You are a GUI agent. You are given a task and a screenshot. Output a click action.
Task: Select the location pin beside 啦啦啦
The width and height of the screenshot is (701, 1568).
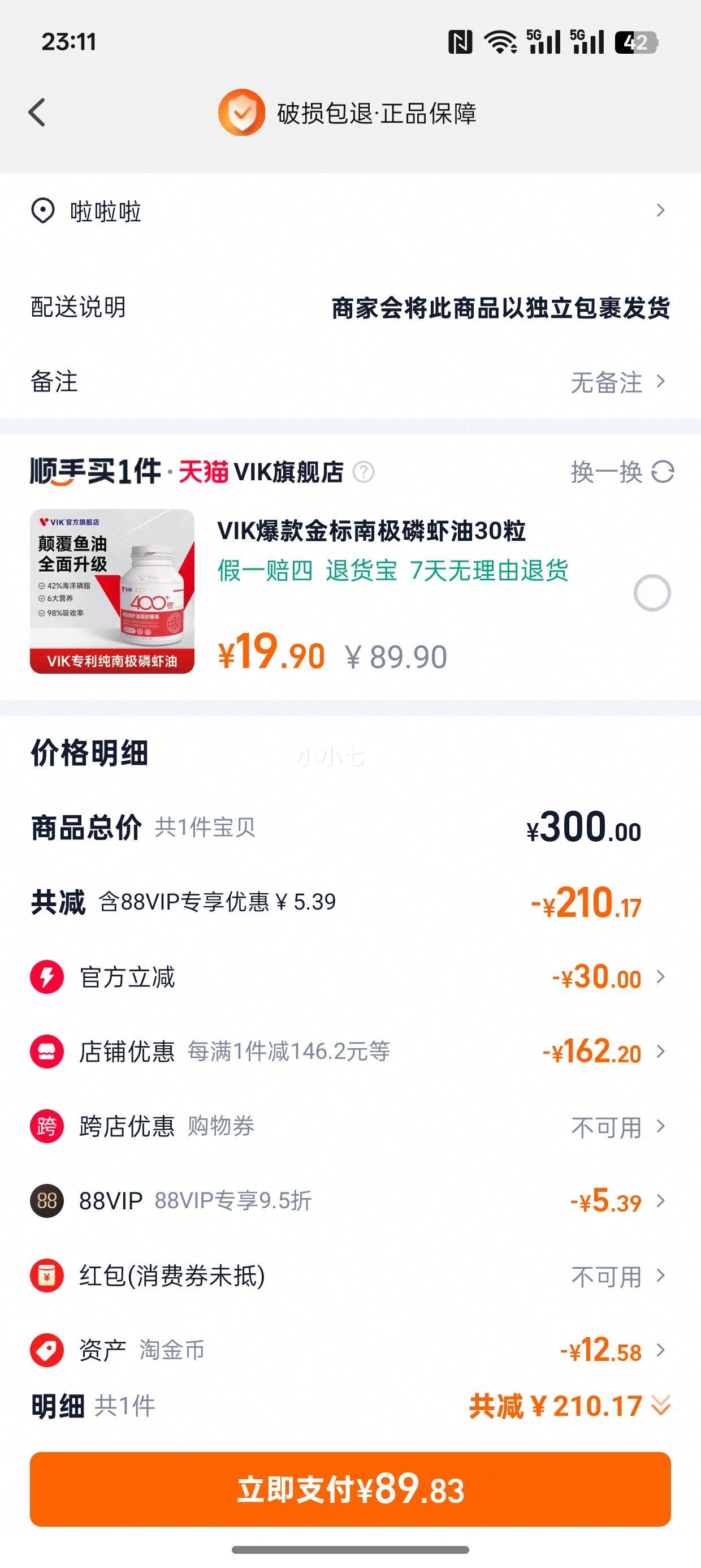pos(41,212)
